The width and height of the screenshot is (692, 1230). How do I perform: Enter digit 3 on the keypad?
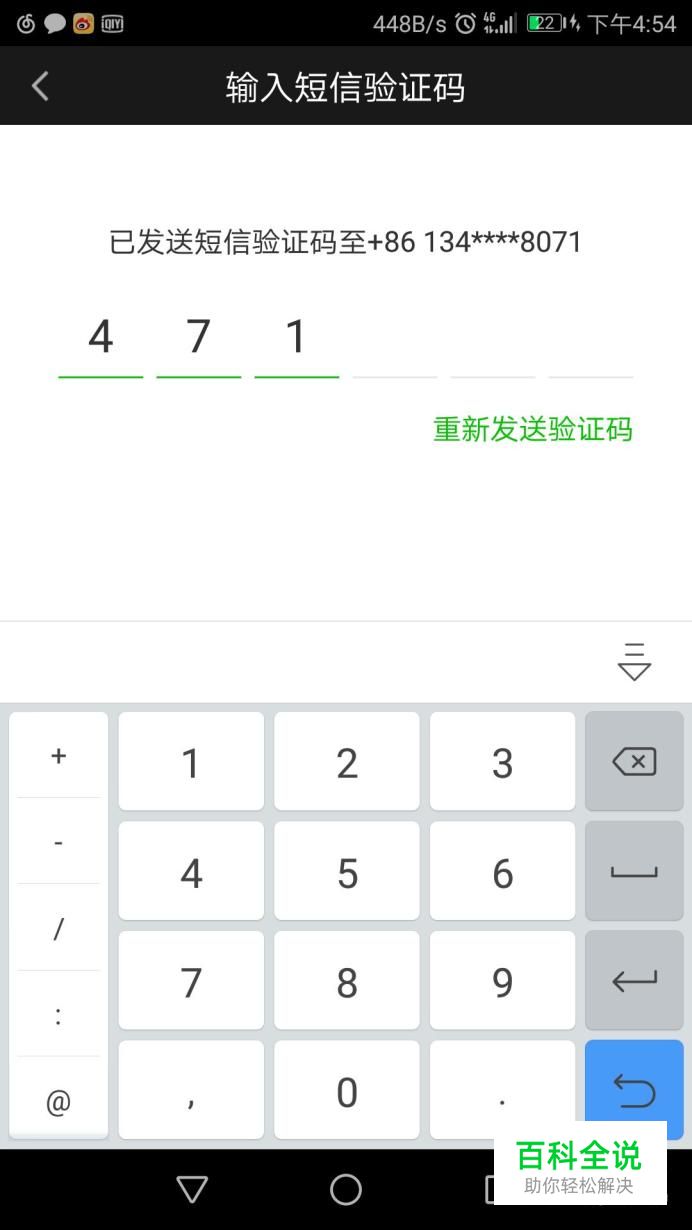click(x=502, y=762)
